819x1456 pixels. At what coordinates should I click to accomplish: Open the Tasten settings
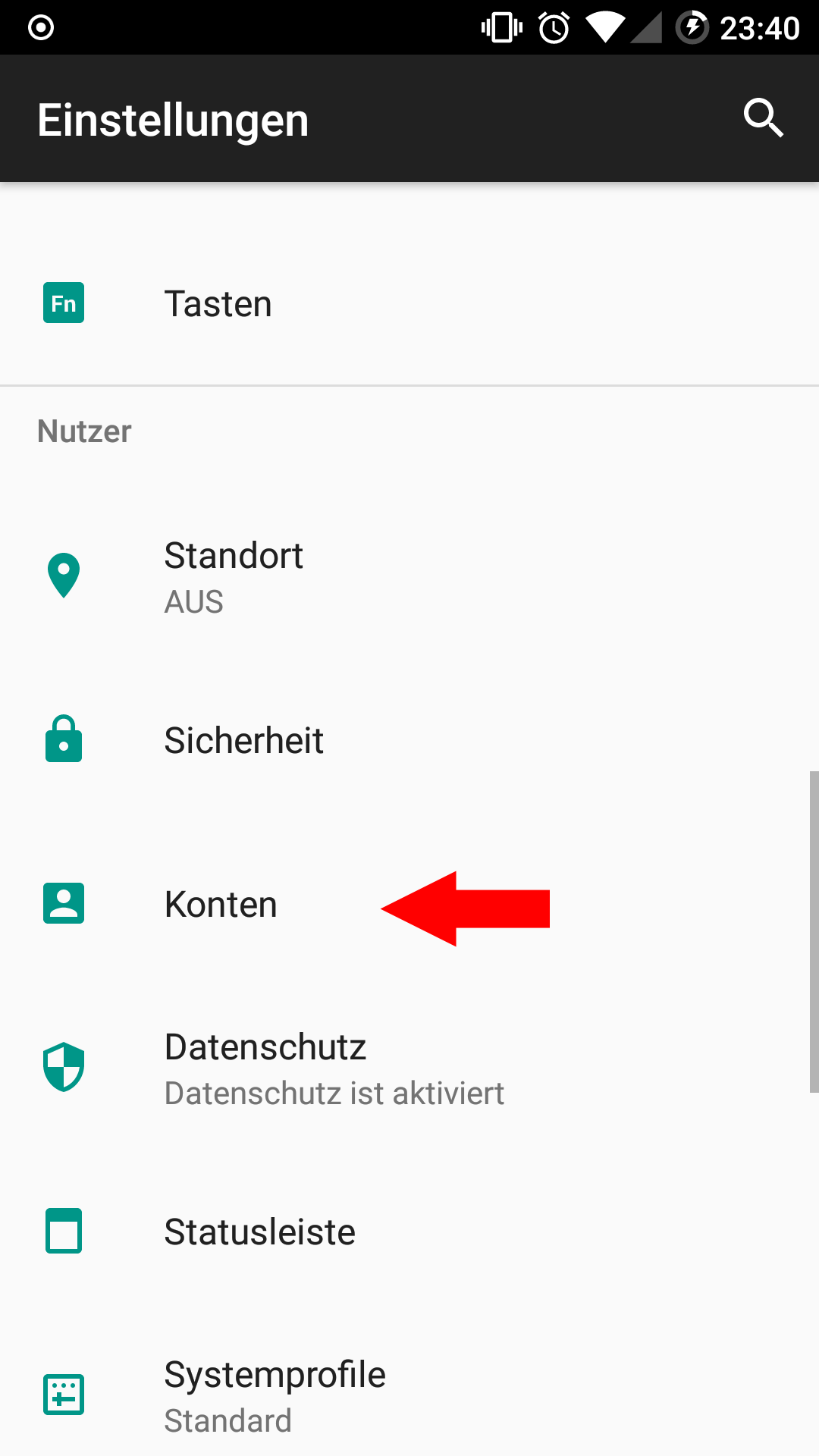click(409, 303)
